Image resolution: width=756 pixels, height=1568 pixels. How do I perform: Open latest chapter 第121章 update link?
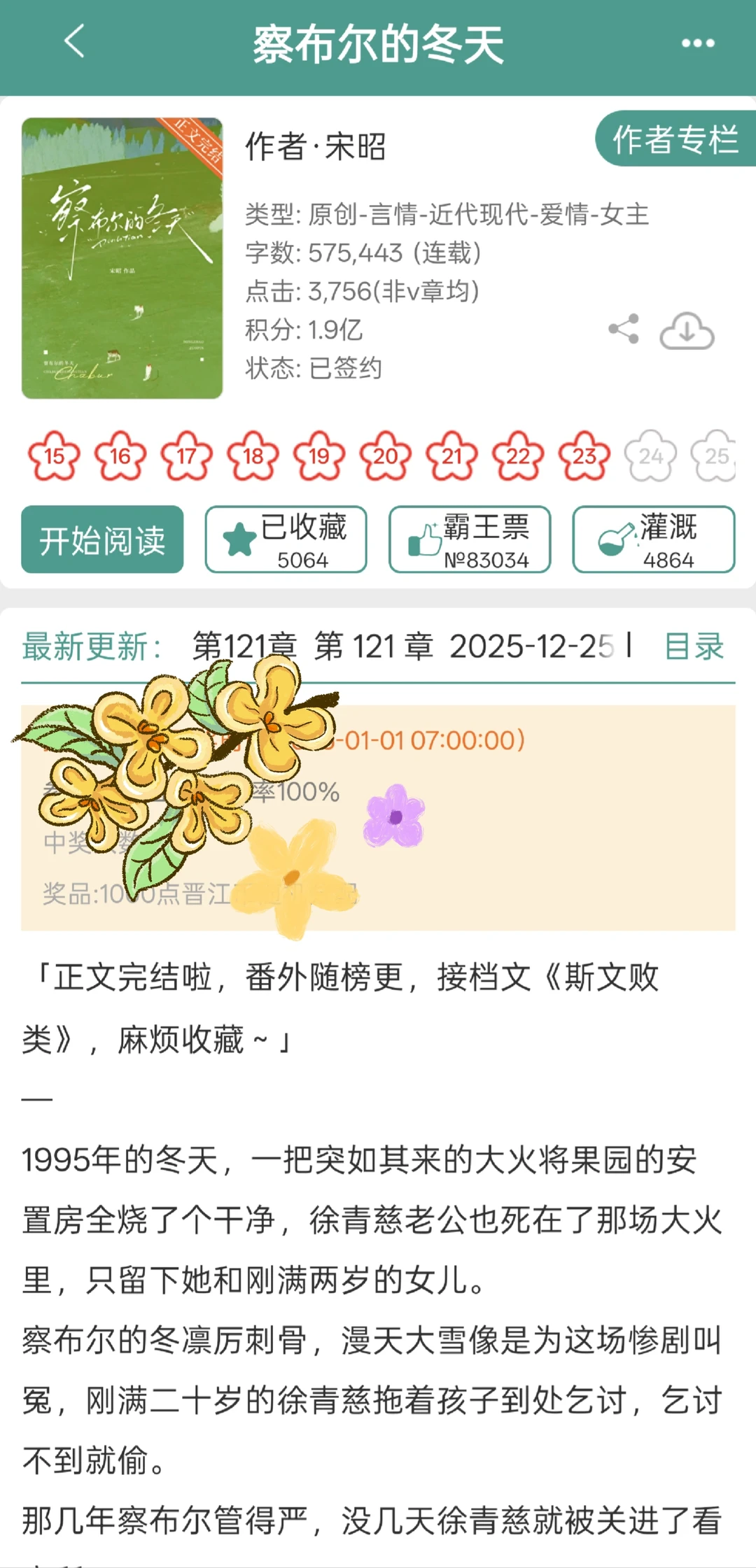point(246,648)
